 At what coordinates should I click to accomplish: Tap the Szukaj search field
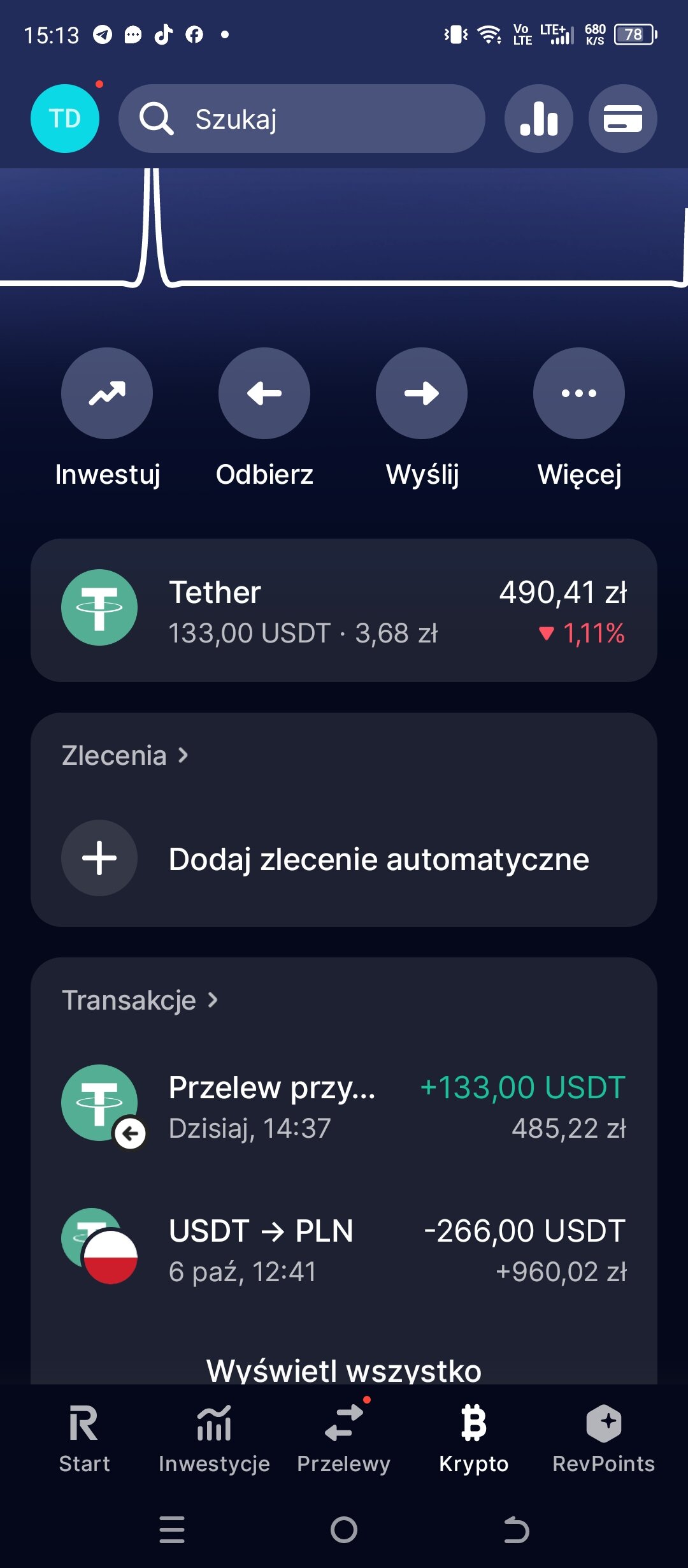click(x=302, y=119)
